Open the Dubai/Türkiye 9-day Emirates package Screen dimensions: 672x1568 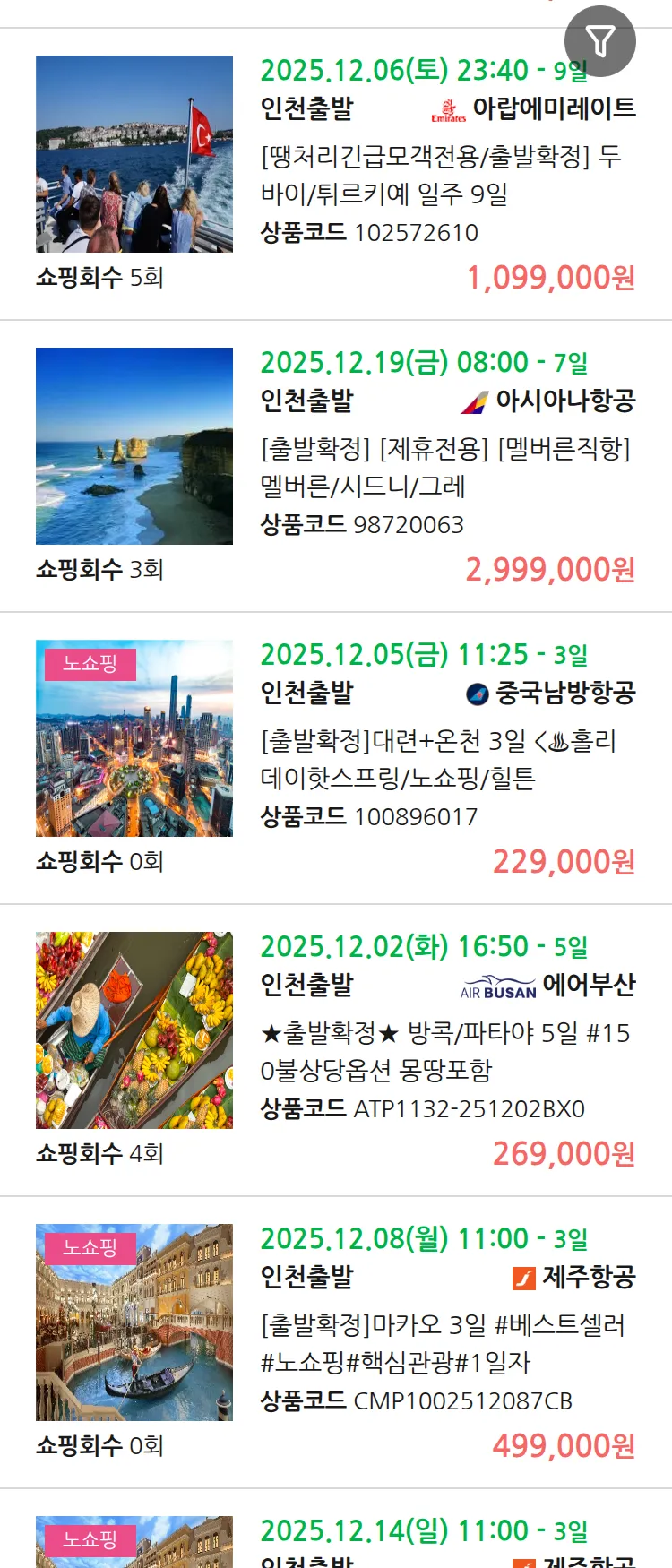pyautogui.click(x=441, y=175)
